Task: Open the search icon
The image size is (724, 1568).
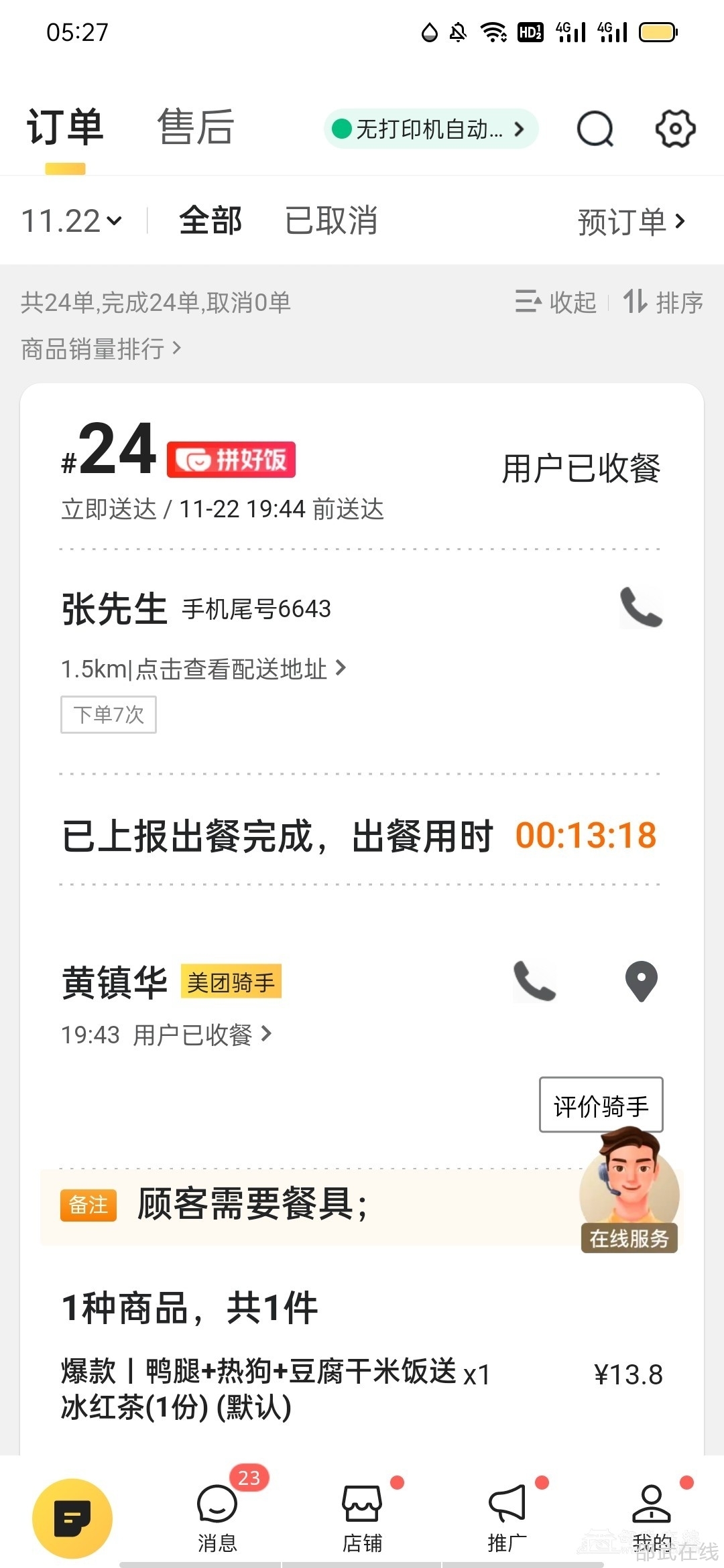Action: (x=595, y=128)
